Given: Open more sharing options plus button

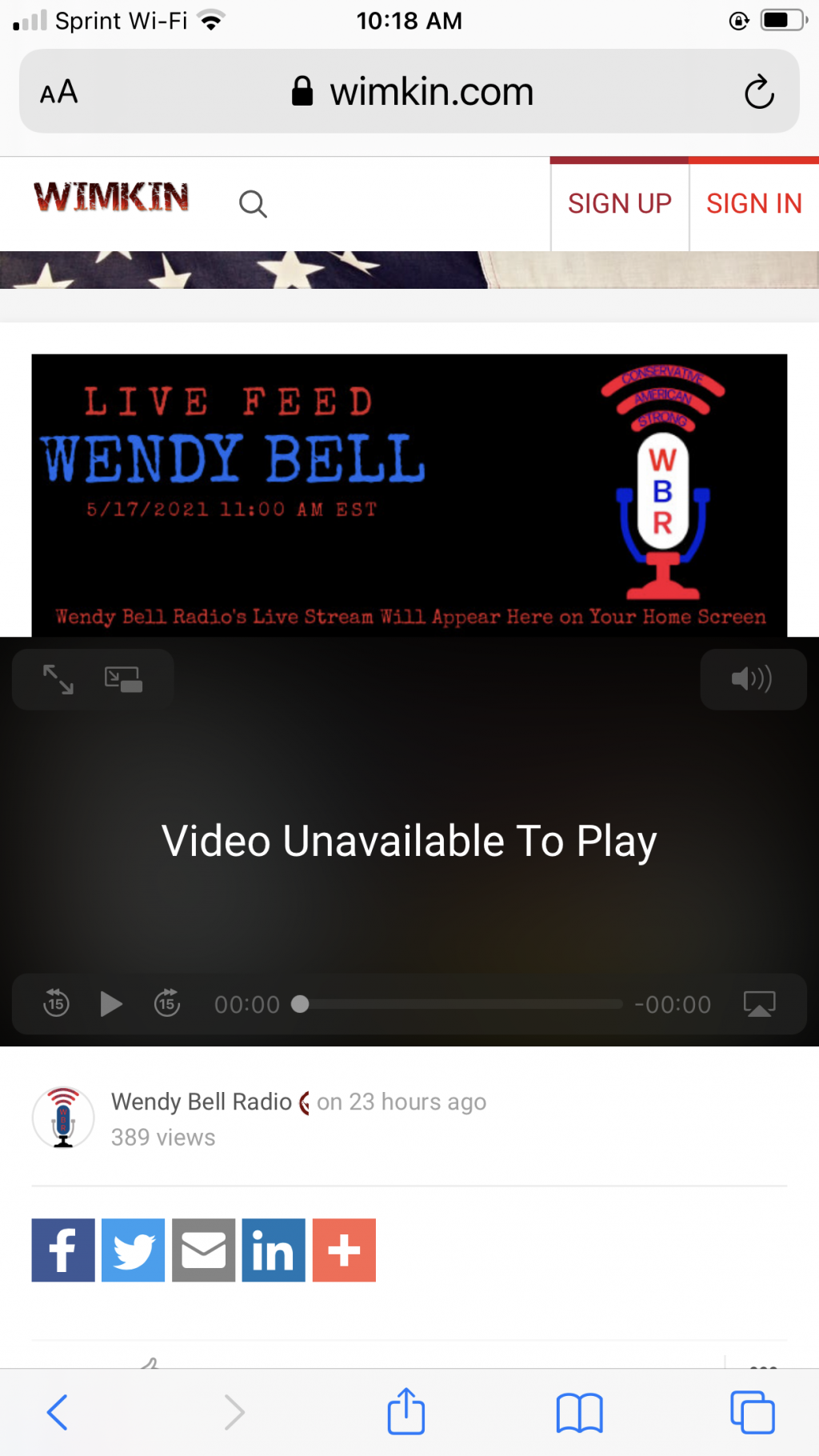Looking at the screenshot, I should coord(344,1250).
